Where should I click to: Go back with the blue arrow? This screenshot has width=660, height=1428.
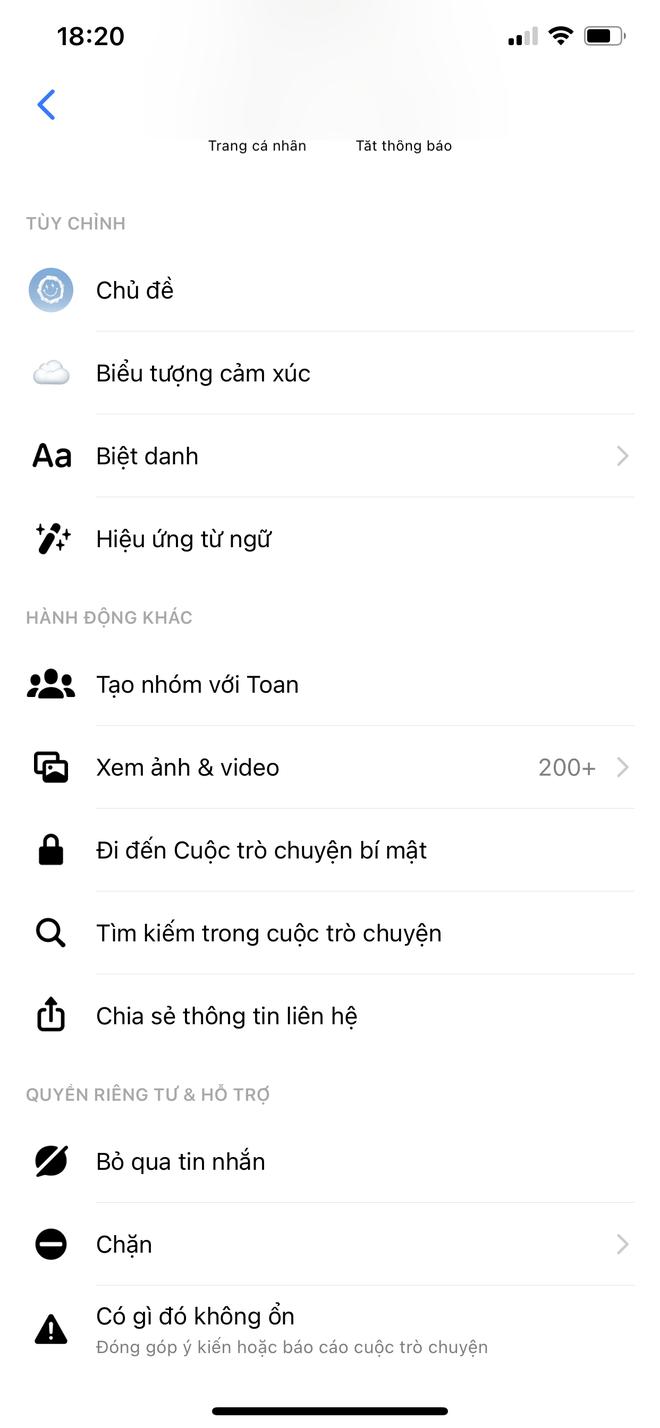pos(46,104)
